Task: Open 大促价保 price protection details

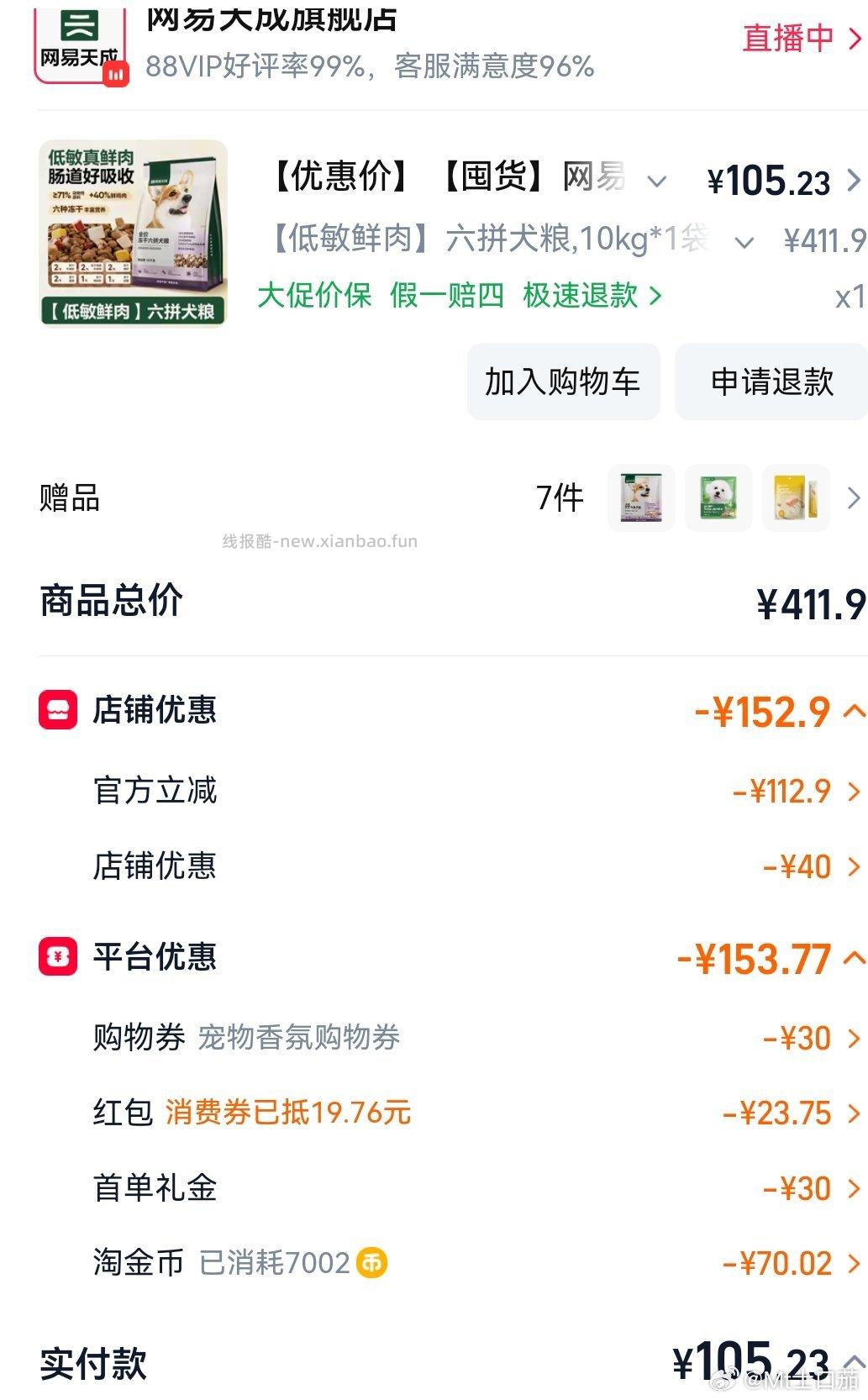Action: point(314,297)
